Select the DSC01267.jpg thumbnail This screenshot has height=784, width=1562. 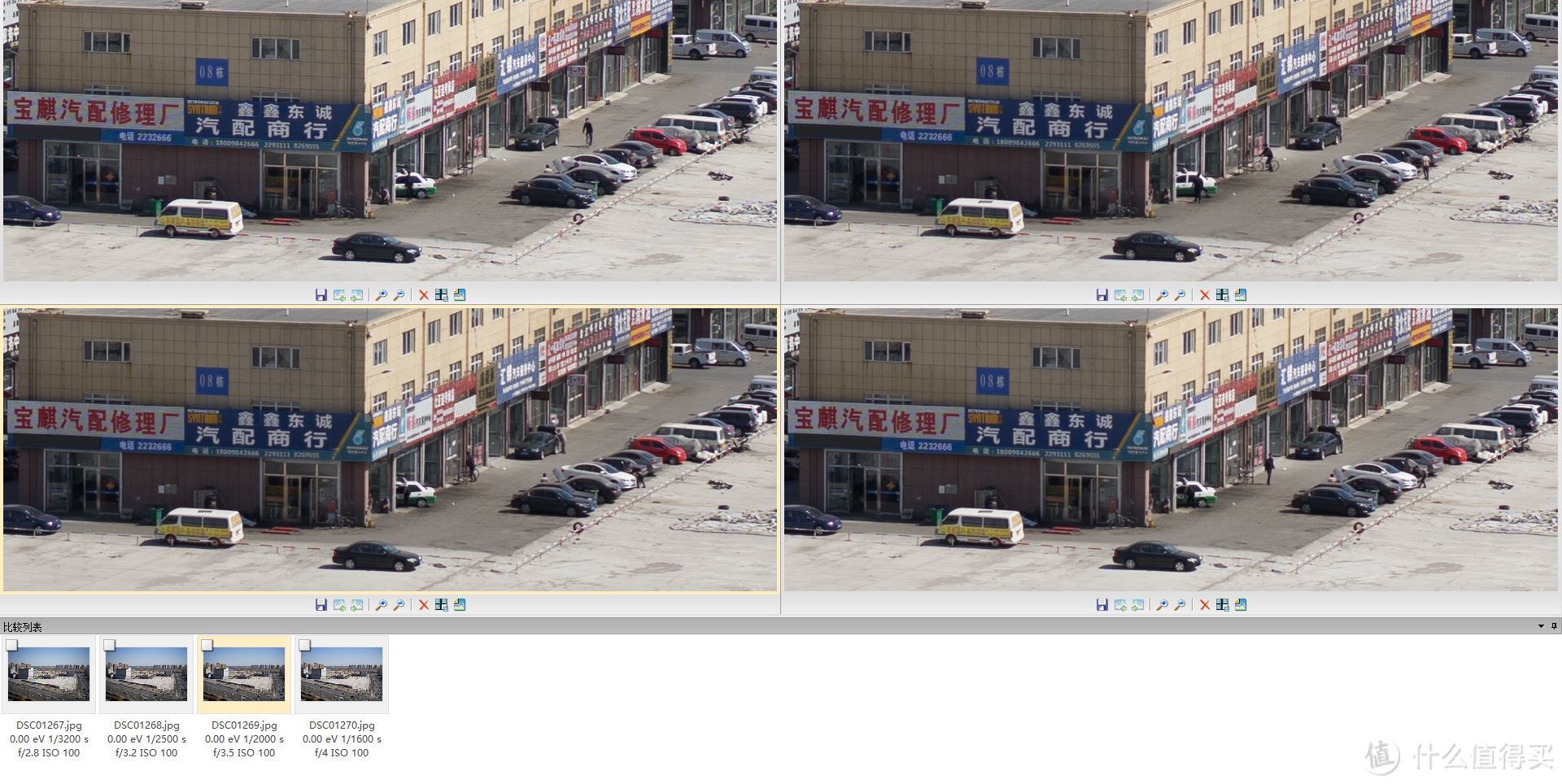click(49, 674)
